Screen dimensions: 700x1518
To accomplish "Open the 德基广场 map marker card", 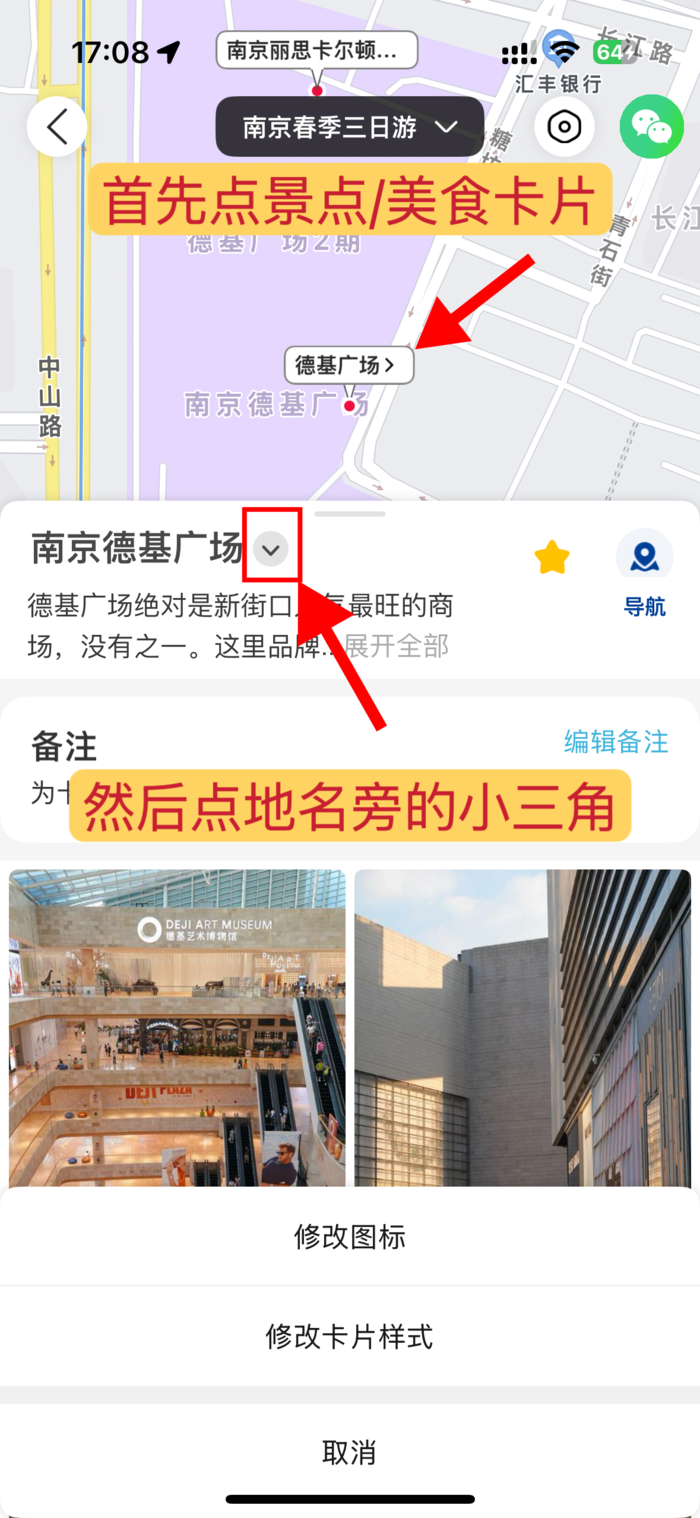I will pyautogui.click(x=349, y=365).
